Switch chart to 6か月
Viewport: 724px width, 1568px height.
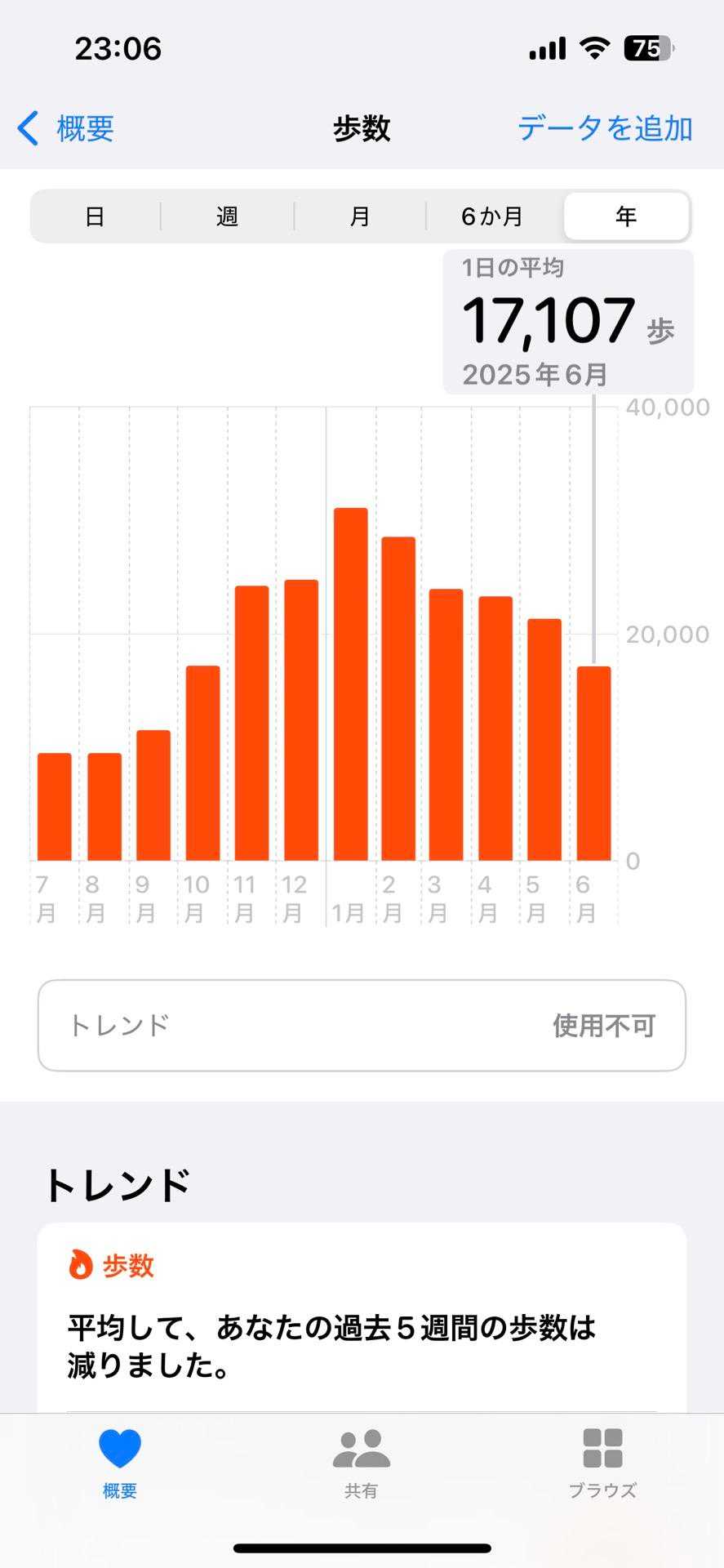pyautogui.click(x=492, y=216)
